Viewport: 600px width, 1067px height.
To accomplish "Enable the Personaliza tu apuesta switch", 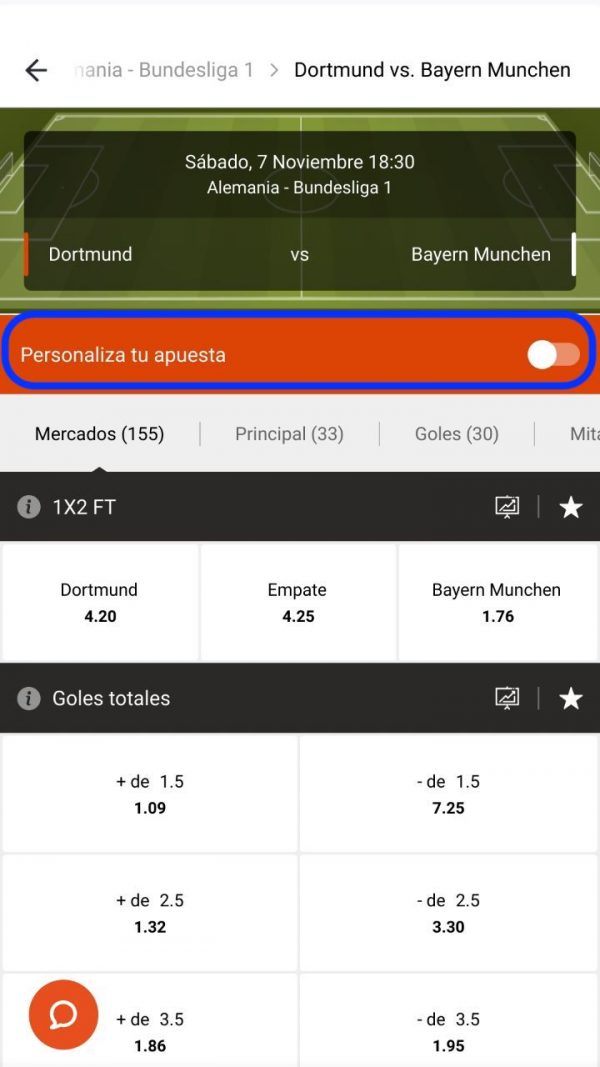I will pyautogui.click(x=553, y=354).
